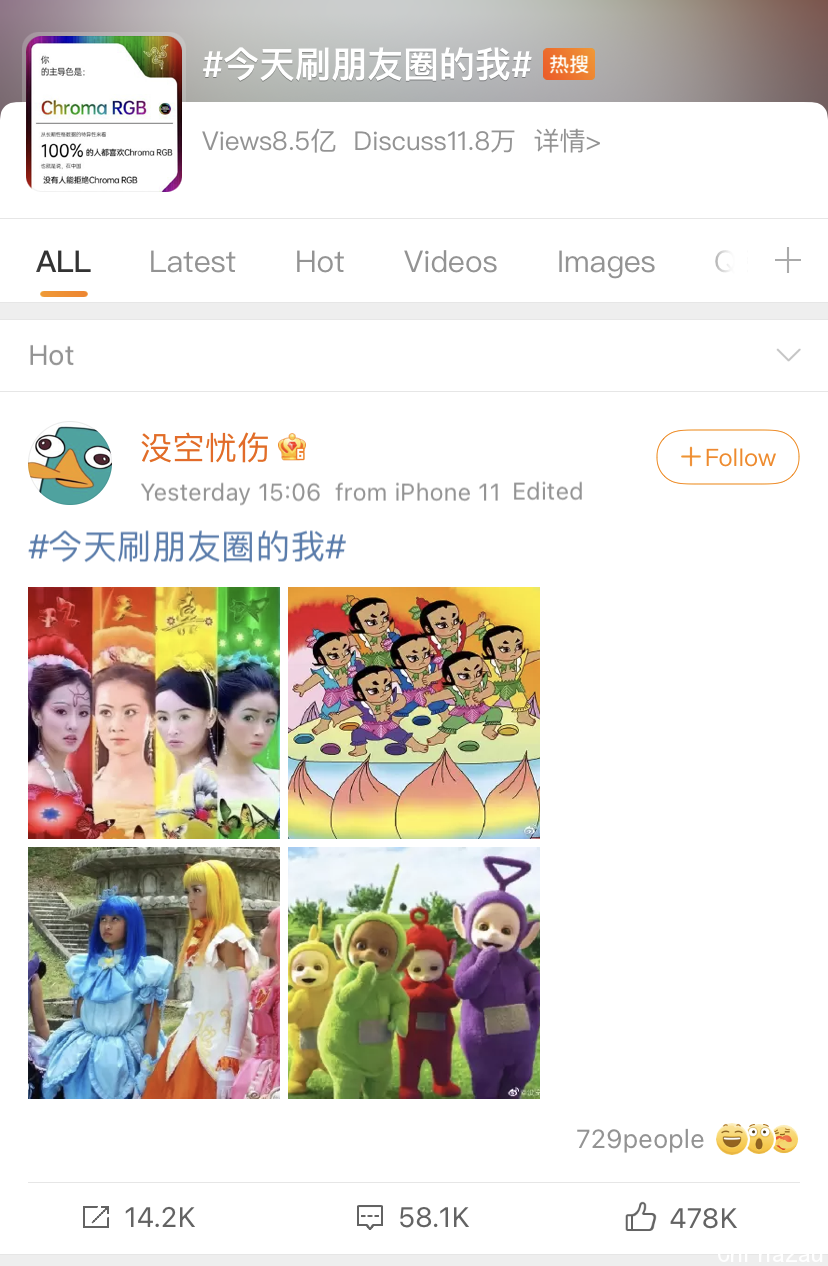Switch to the Hot tab
This screenshot has height=1266, width=828.
click(319, 262)
